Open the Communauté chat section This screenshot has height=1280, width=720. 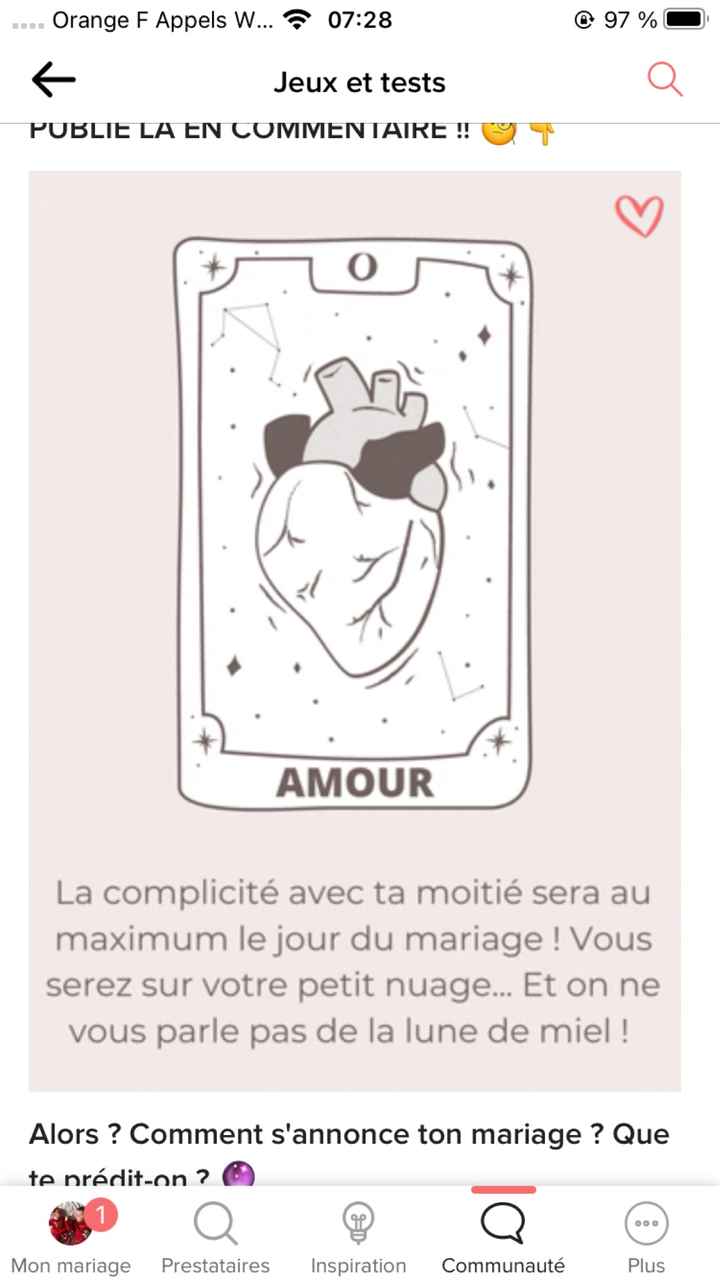tap(502, 1230)
